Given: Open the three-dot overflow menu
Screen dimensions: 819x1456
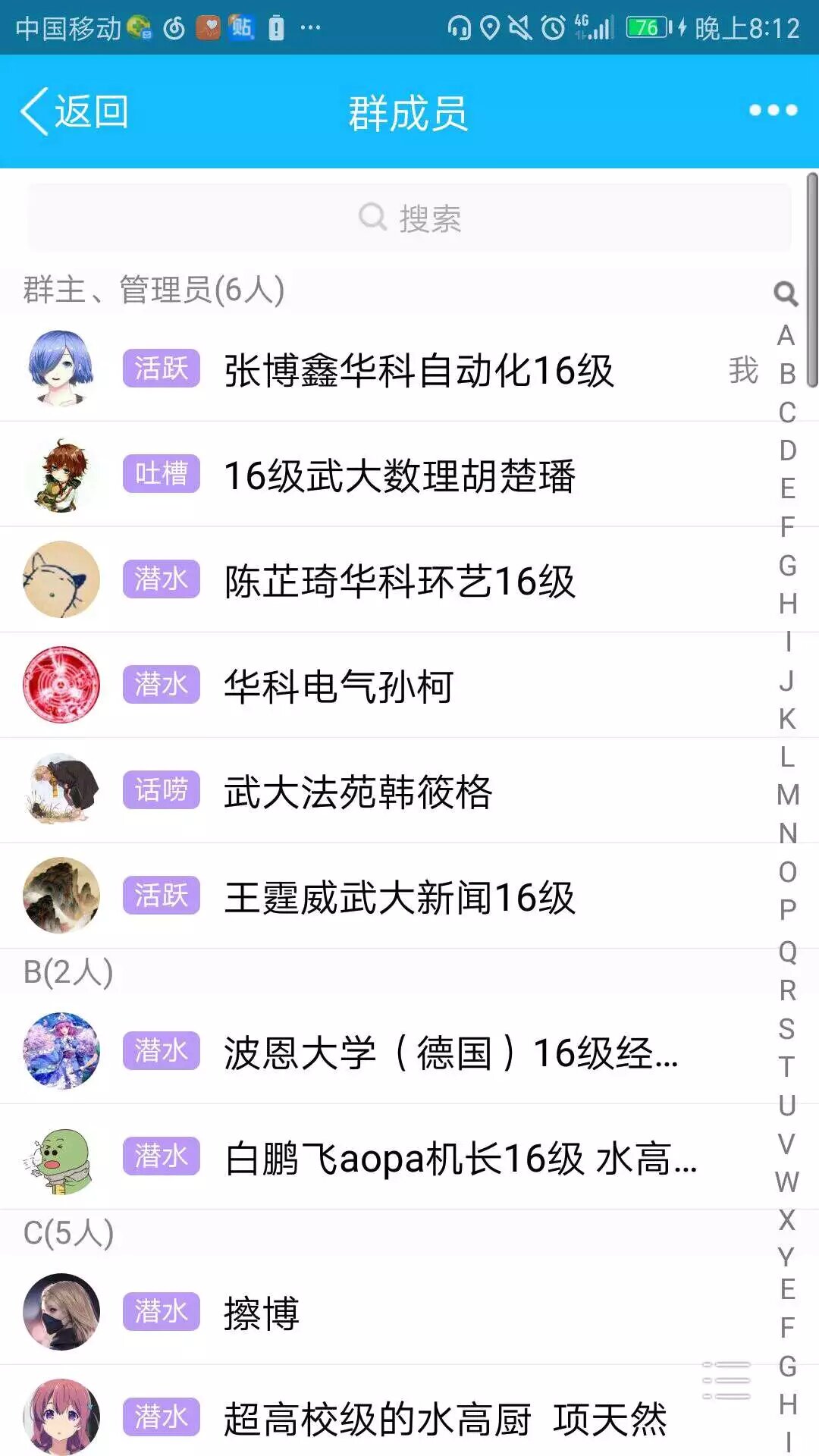Looking at the screenshot, I should click(773, 111).
